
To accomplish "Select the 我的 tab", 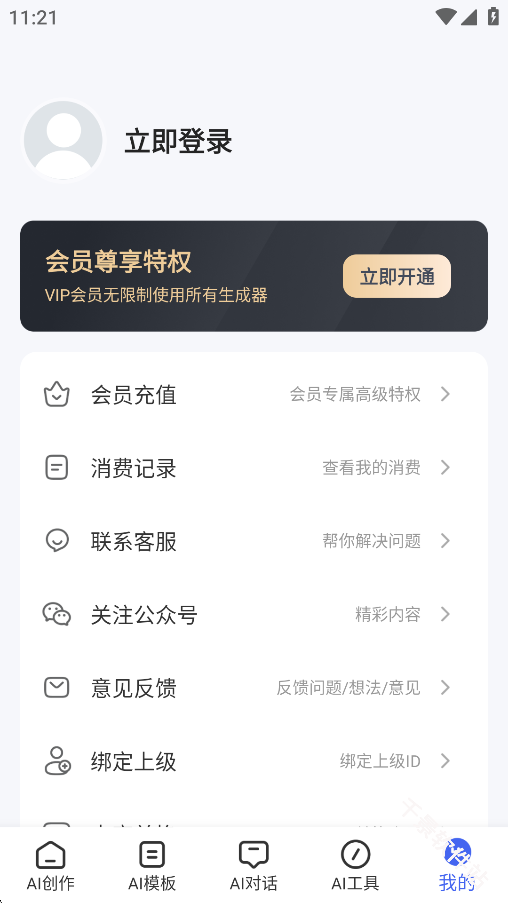I will point(457,865).
